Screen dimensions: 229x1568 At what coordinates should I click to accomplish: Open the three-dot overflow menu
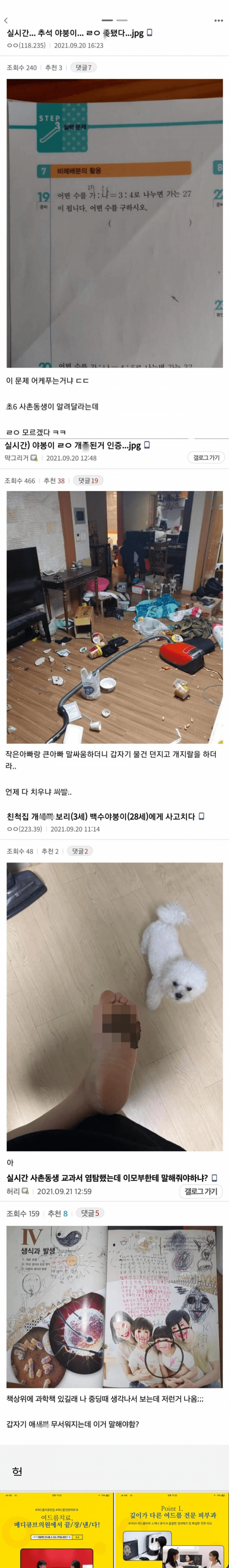[x=218, y=21]
